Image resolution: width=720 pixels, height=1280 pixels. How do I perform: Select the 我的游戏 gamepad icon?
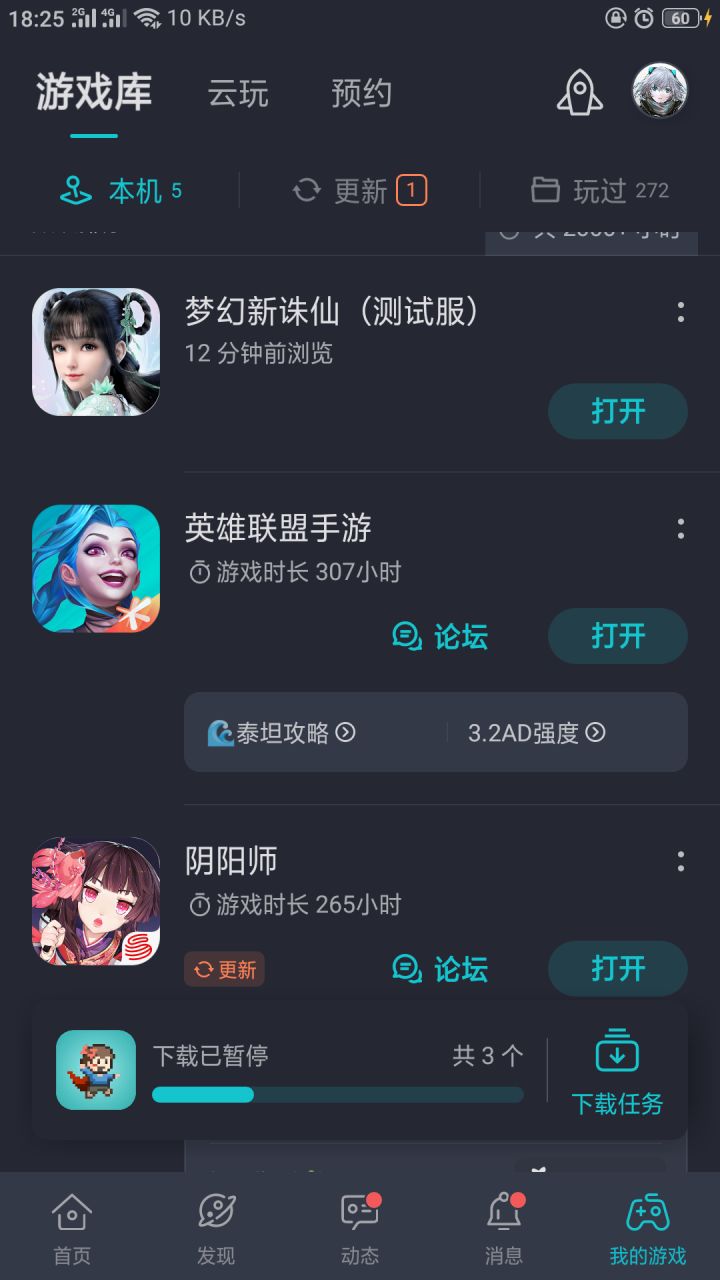click(648, 1212)
